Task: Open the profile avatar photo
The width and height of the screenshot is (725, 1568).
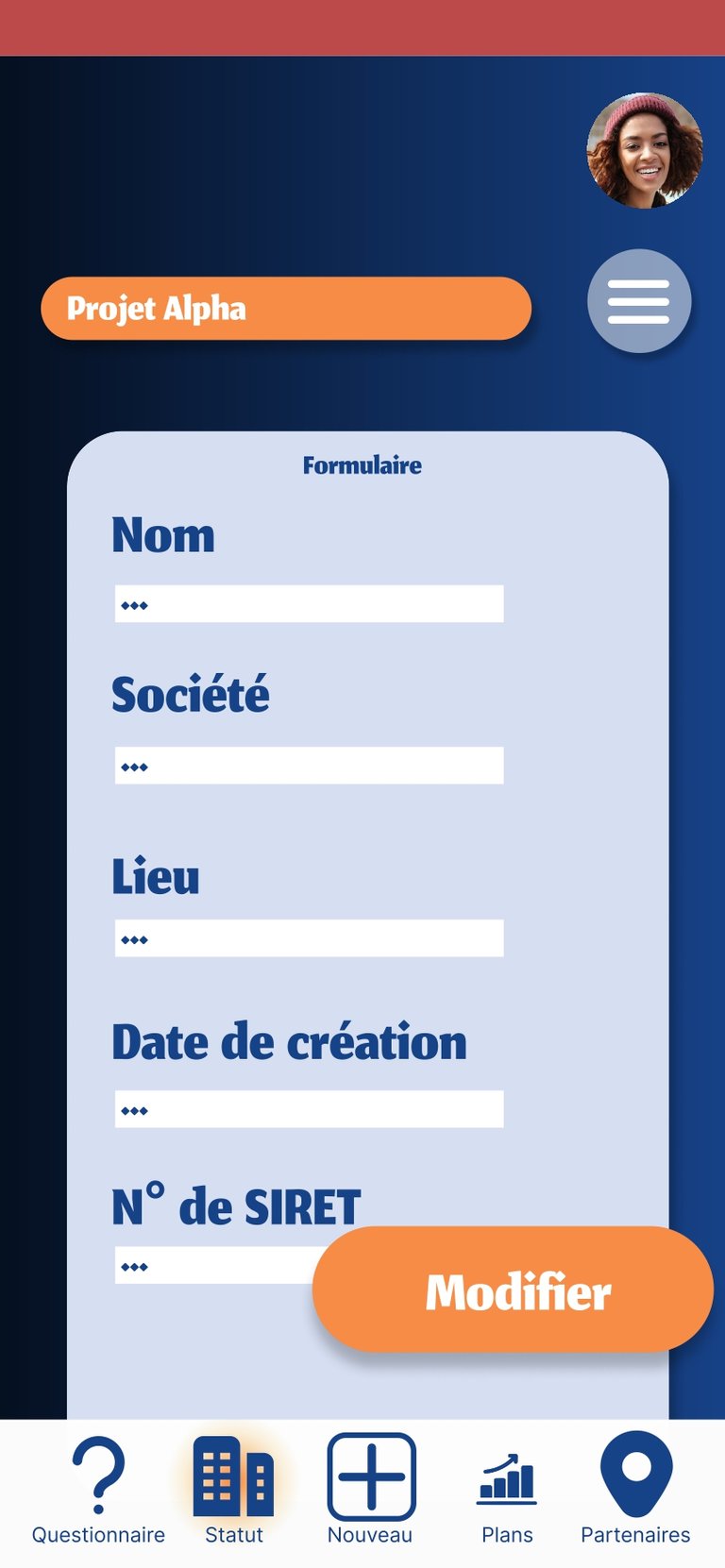Action: [645, 150]
